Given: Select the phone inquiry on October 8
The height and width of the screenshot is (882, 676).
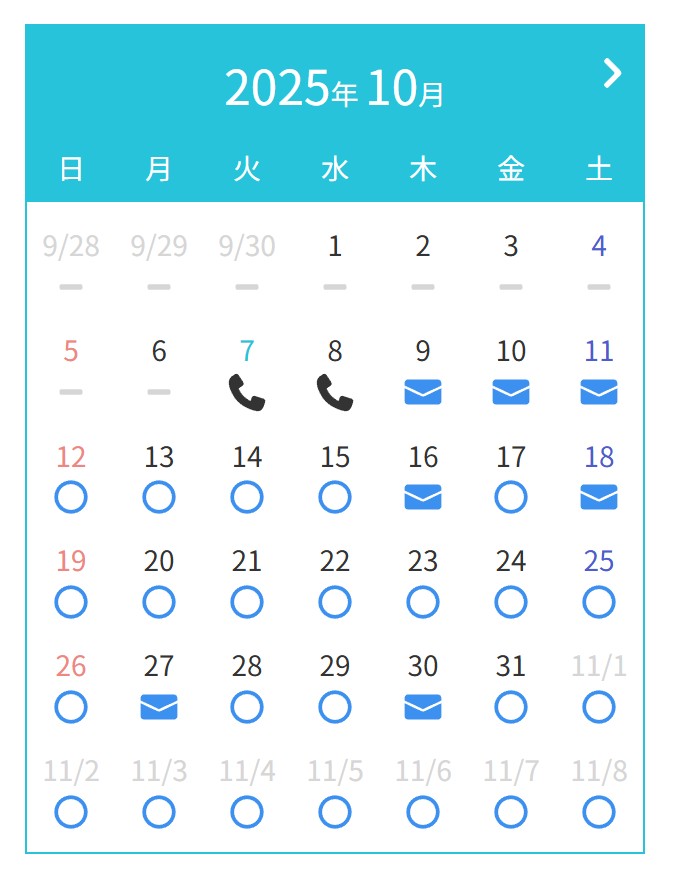Looking at the screenshot, I should point(335,393).
